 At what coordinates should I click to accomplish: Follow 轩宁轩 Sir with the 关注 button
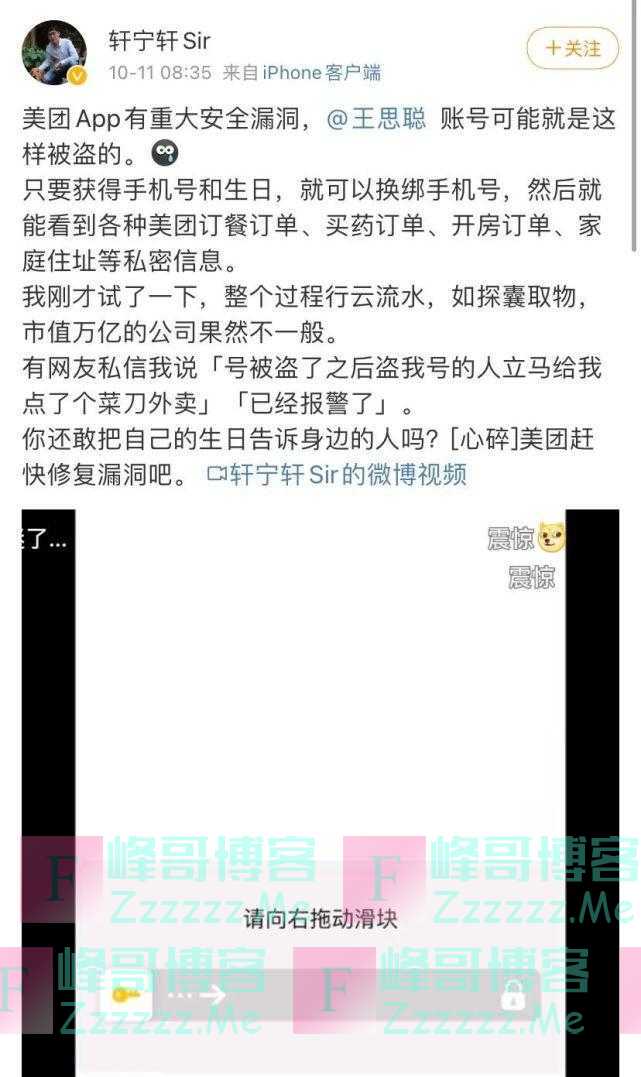[x=573, y=47]
